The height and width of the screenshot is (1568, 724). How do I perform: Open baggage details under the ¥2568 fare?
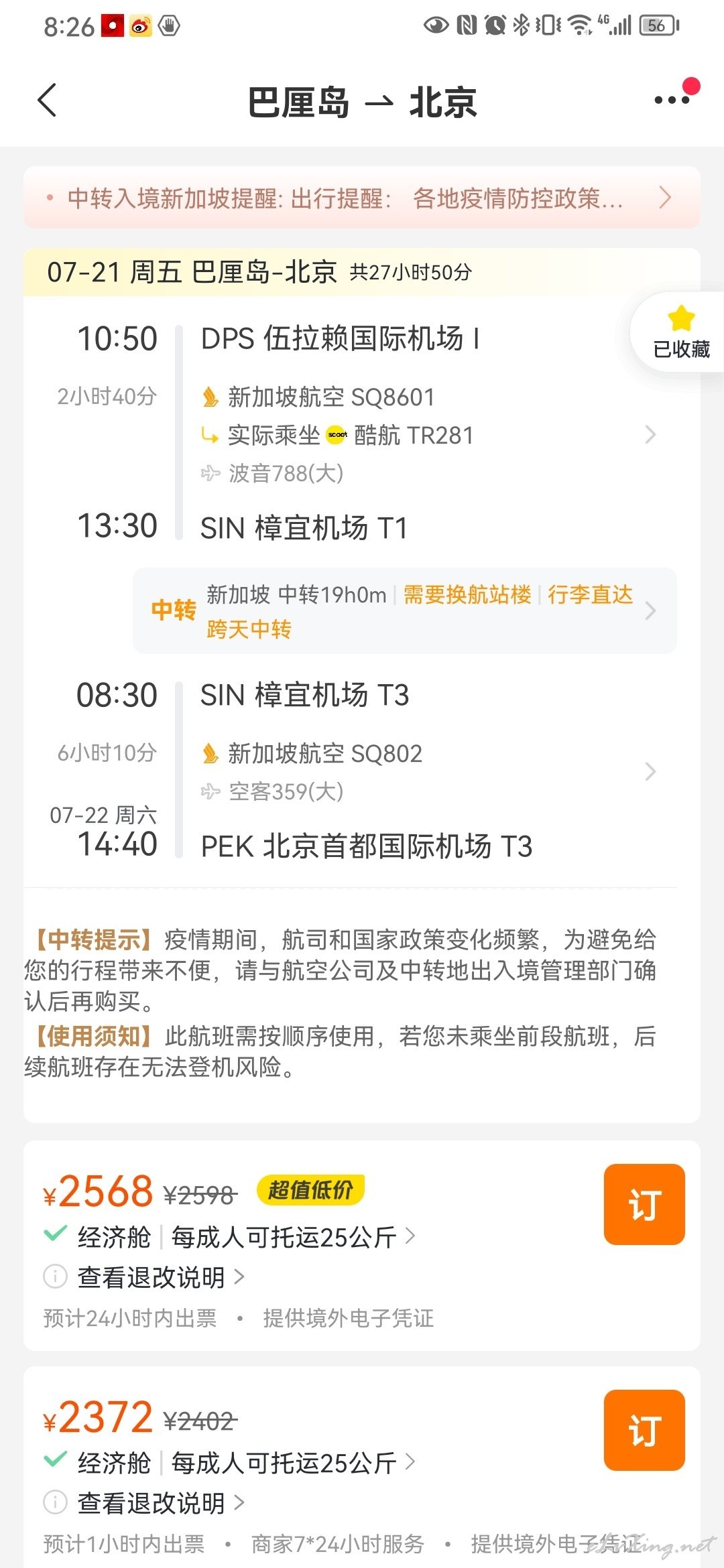294,1237
